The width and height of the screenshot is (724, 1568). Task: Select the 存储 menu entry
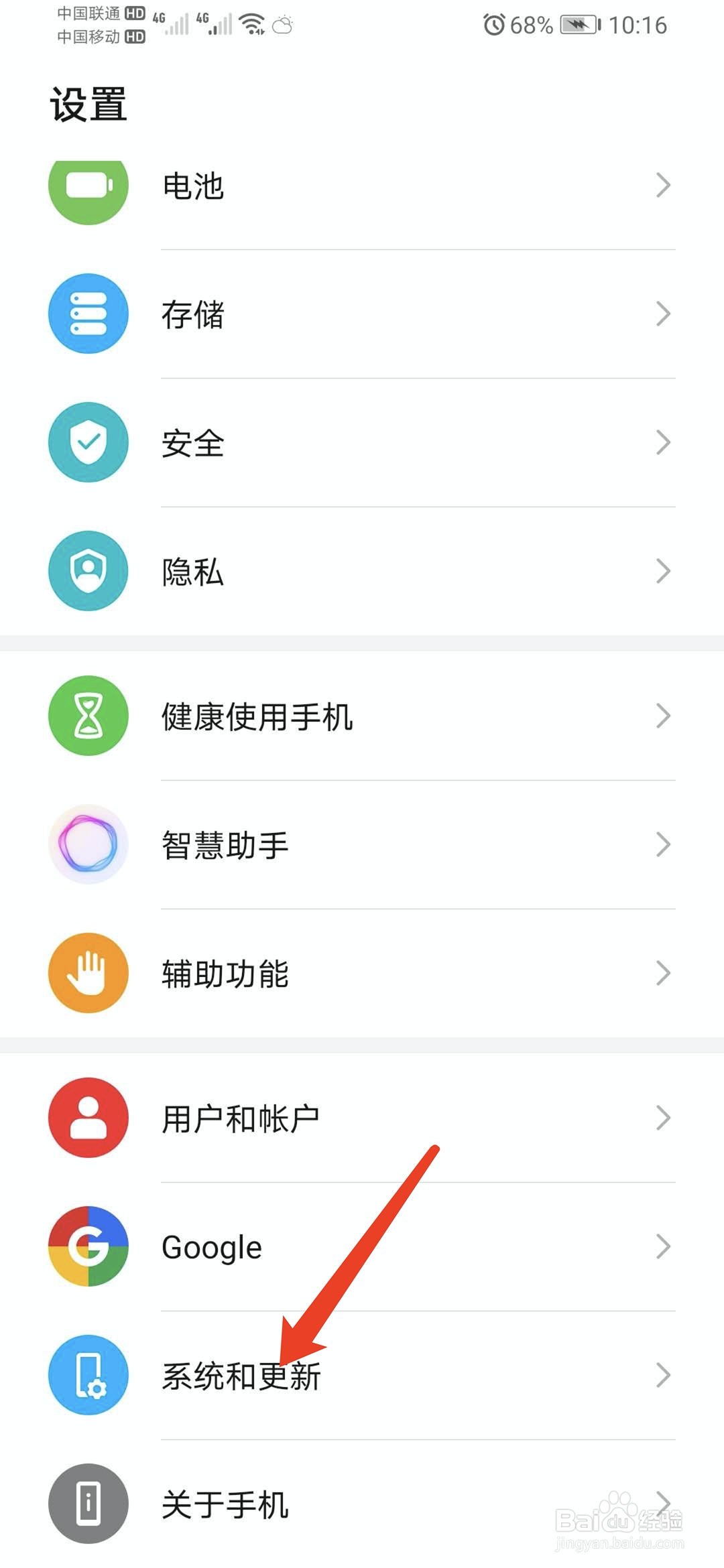tap(194, 314)
